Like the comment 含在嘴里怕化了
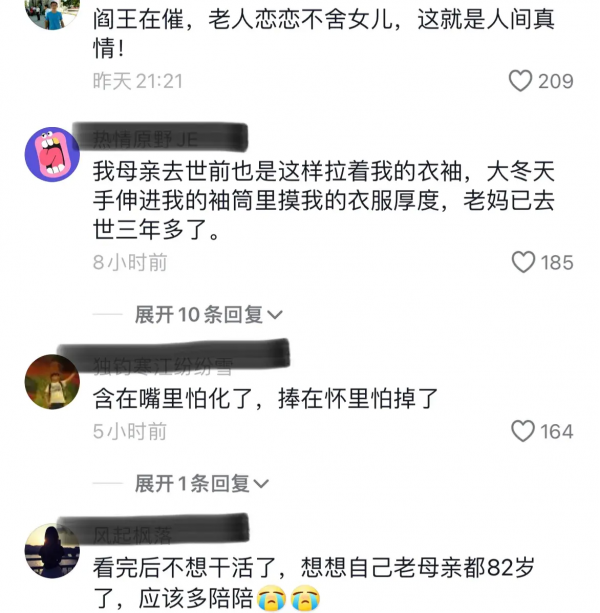 (524, 431)
